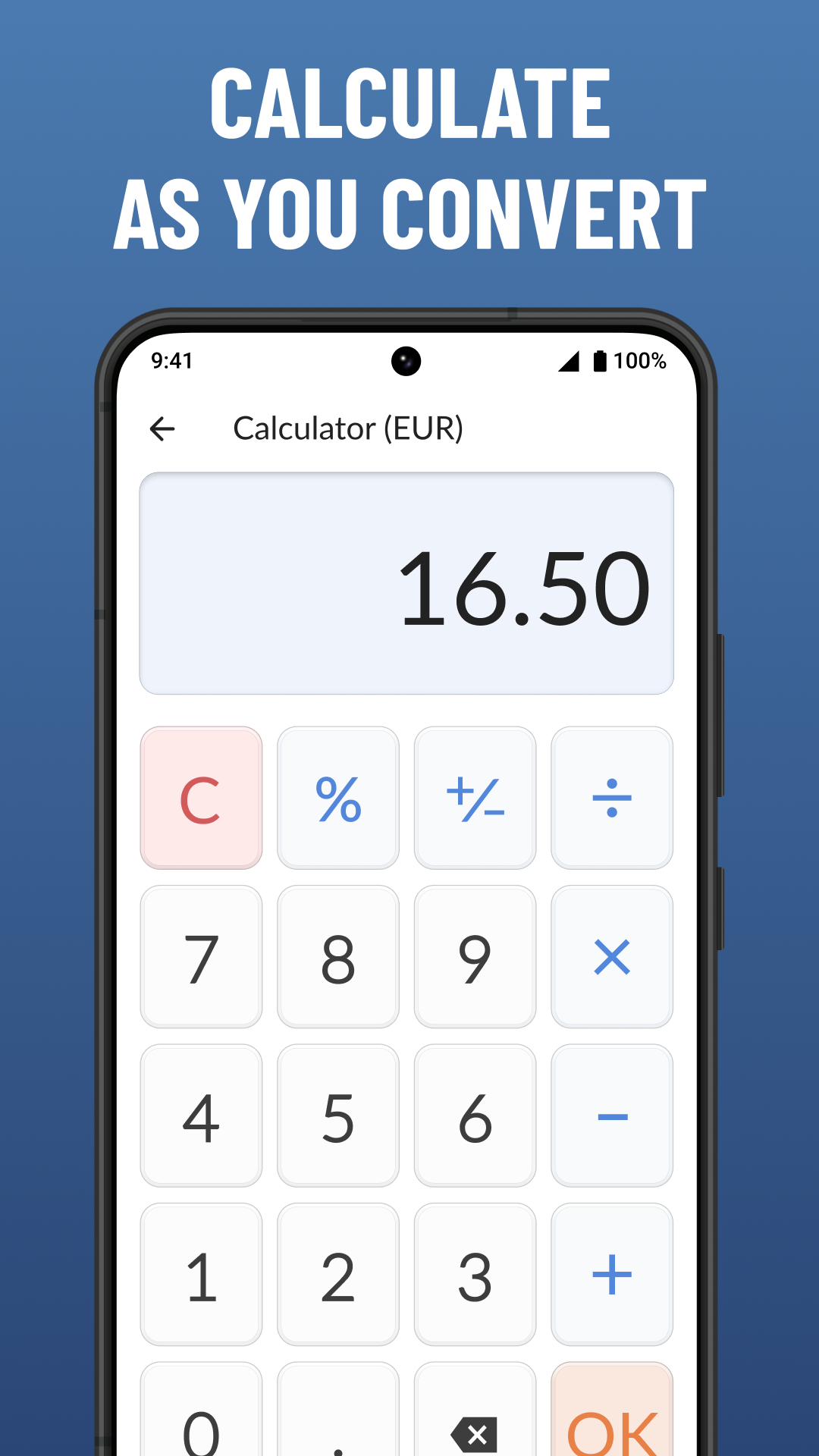The height and width of the screenshot is (1456, 819).
Task: Tap digit 7 on the keypad
Action: (x=200, y=957)
